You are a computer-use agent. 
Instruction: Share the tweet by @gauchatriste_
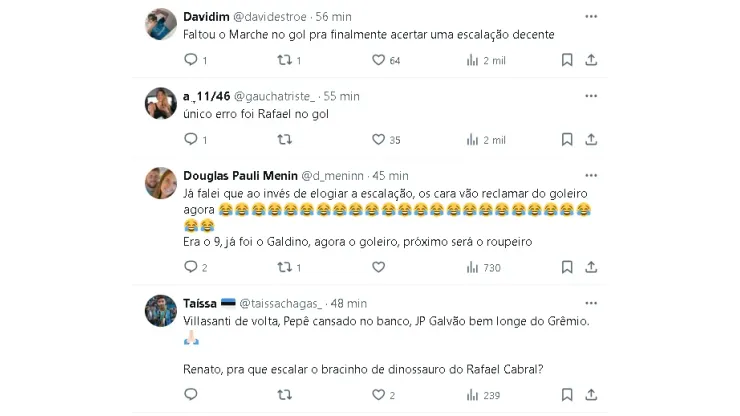click(591, 140)
